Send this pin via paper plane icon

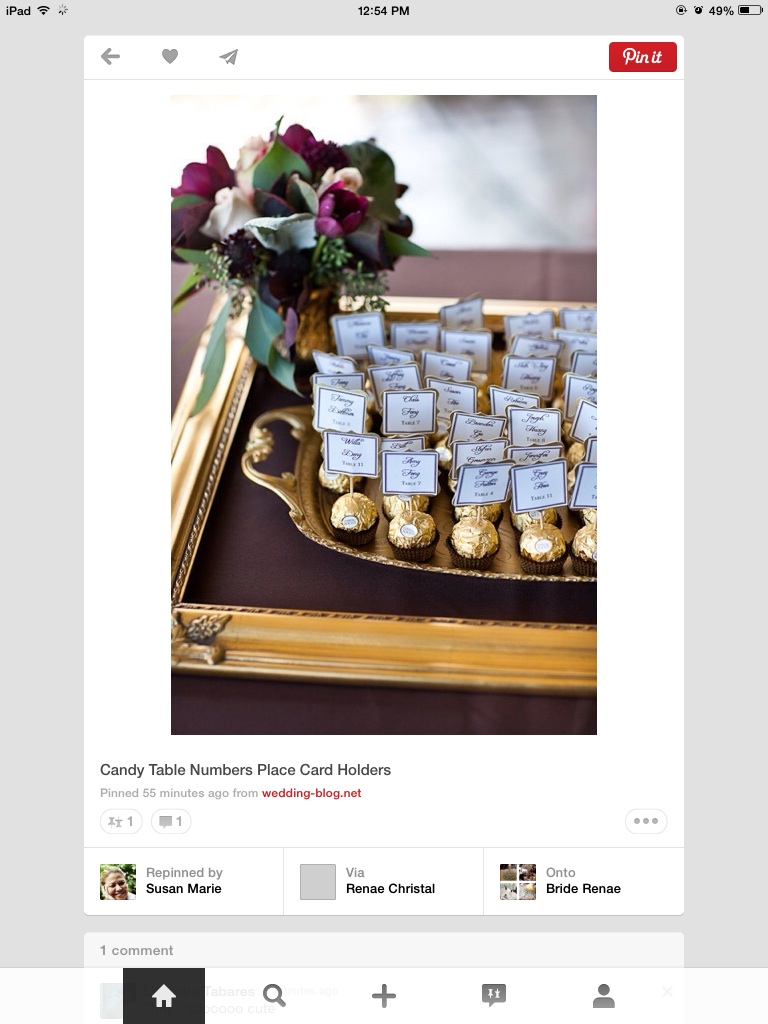click(x=229, y=57)
